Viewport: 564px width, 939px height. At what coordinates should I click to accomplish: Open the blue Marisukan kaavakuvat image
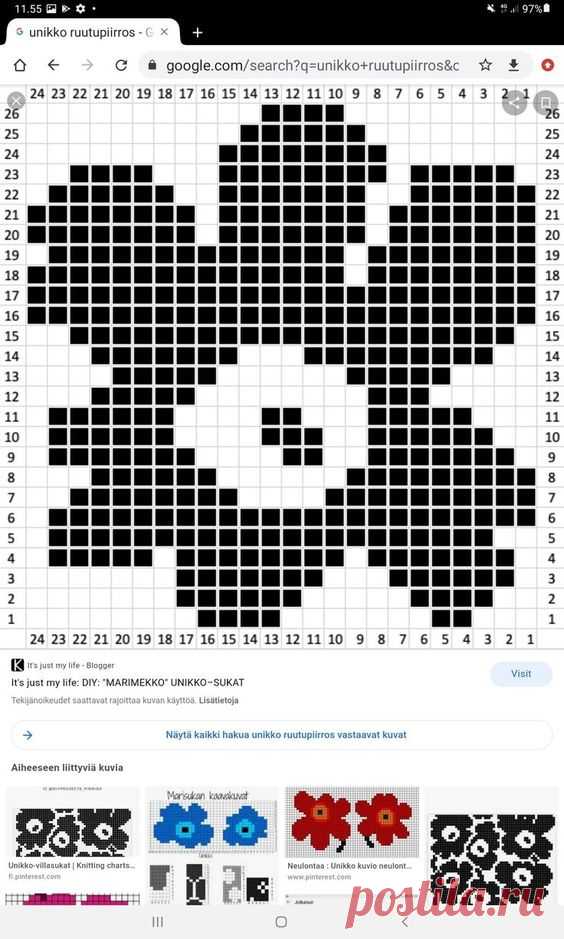pos(212,822)
